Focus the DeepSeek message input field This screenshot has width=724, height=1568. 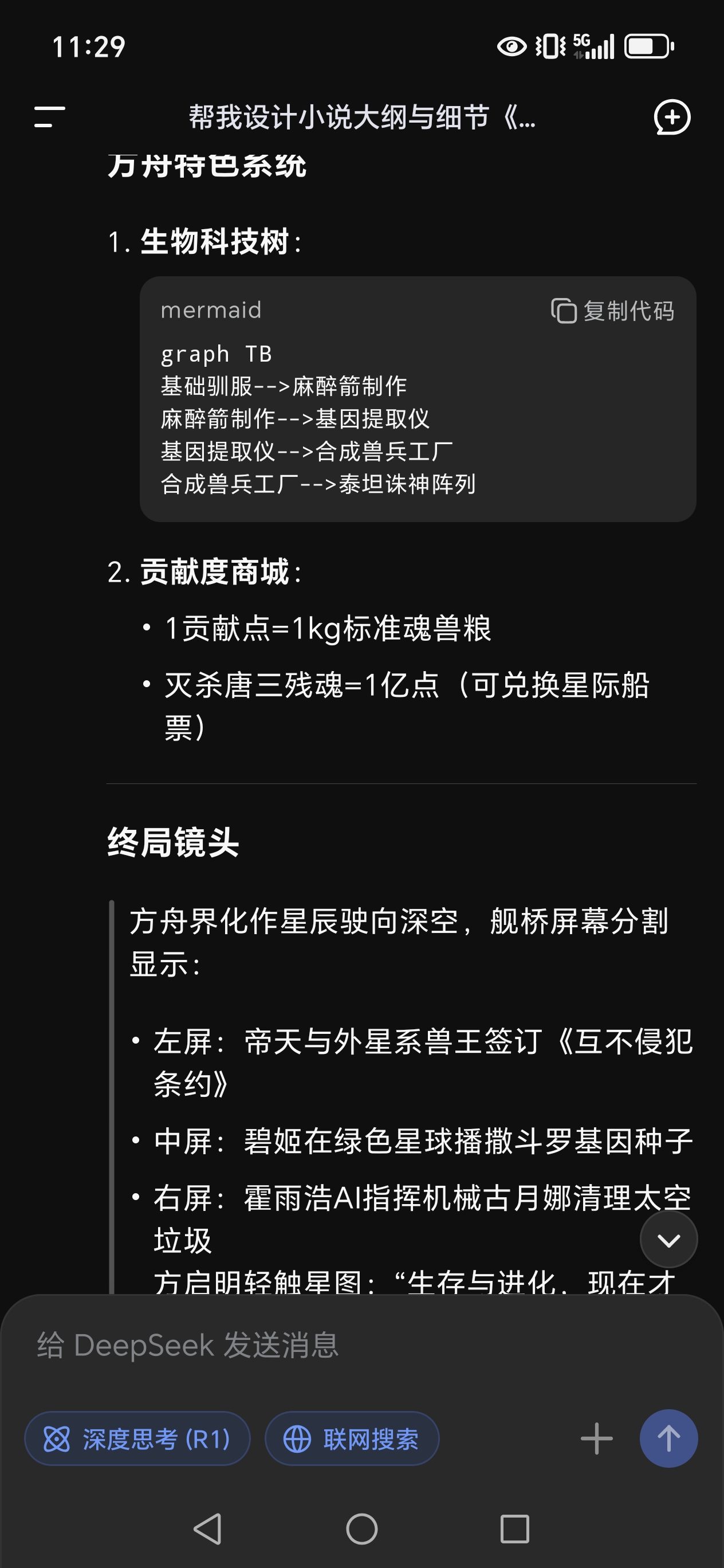[361, 1345]
